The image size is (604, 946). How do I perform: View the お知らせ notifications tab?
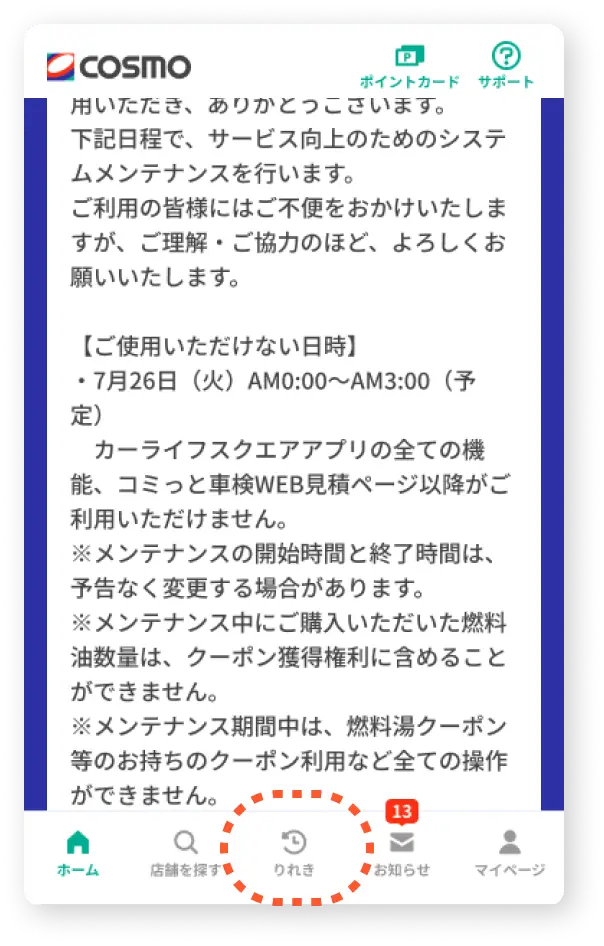[x=401, y=853]
